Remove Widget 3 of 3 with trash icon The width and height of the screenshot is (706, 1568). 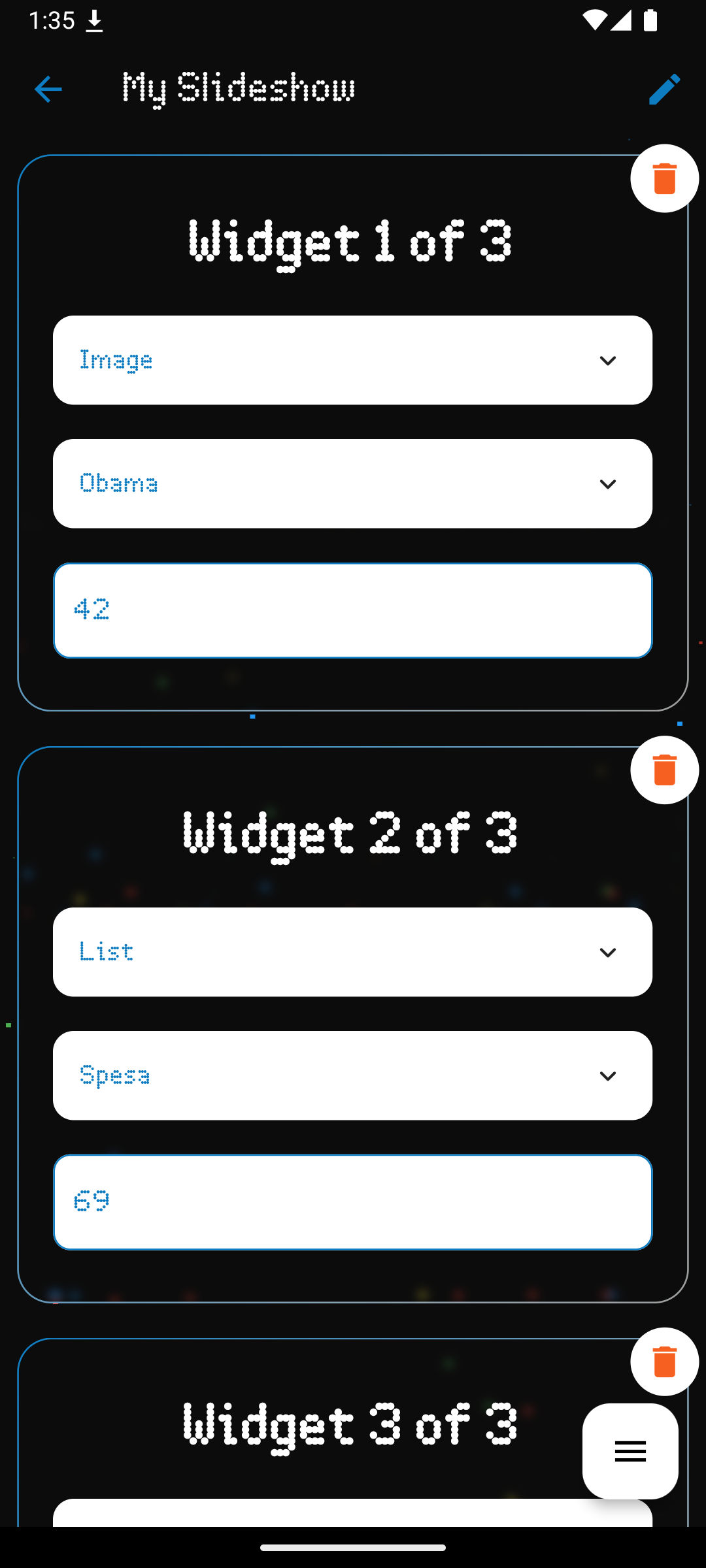click(665, 1362)
